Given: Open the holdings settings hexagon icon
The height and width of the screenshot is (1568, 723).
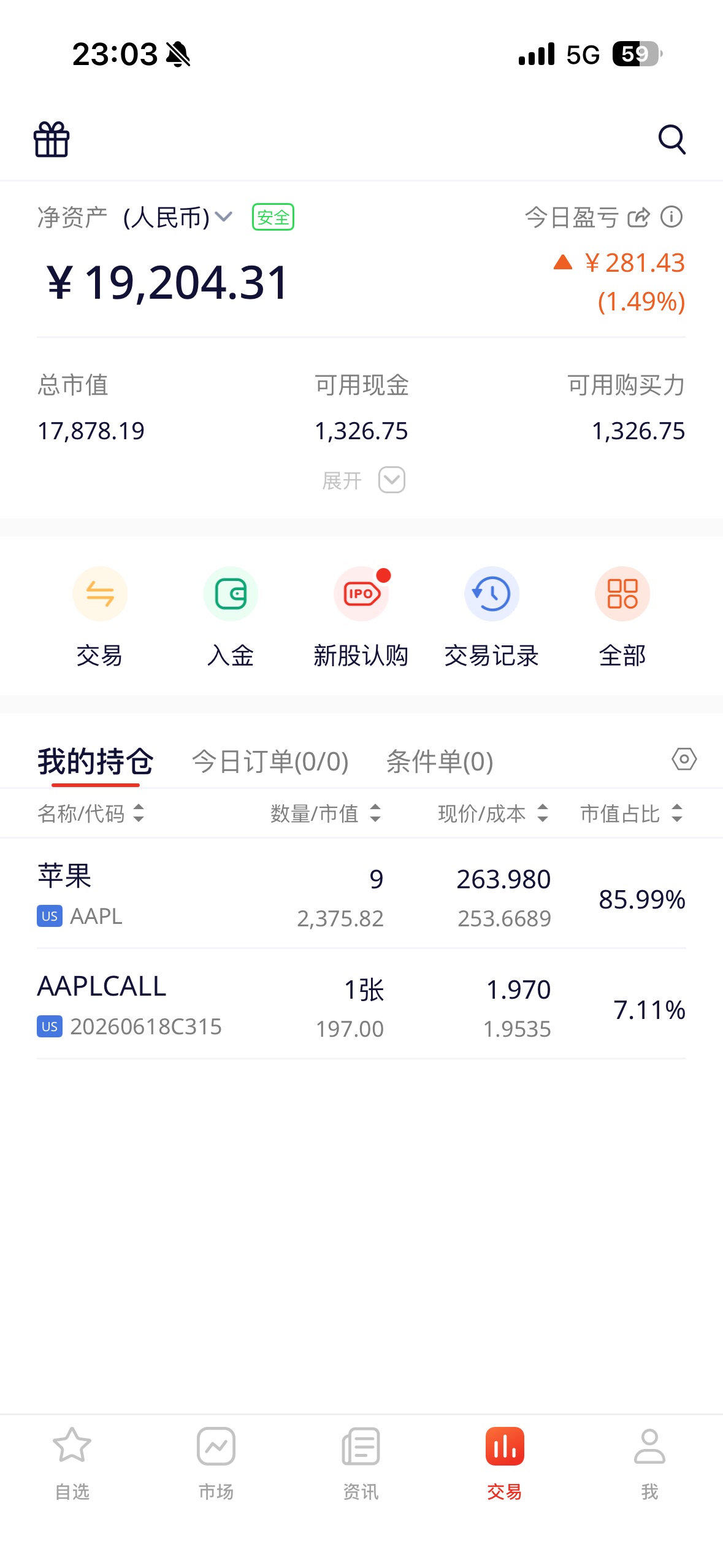Looking at the screenshot, I should [x=684, y=759].
